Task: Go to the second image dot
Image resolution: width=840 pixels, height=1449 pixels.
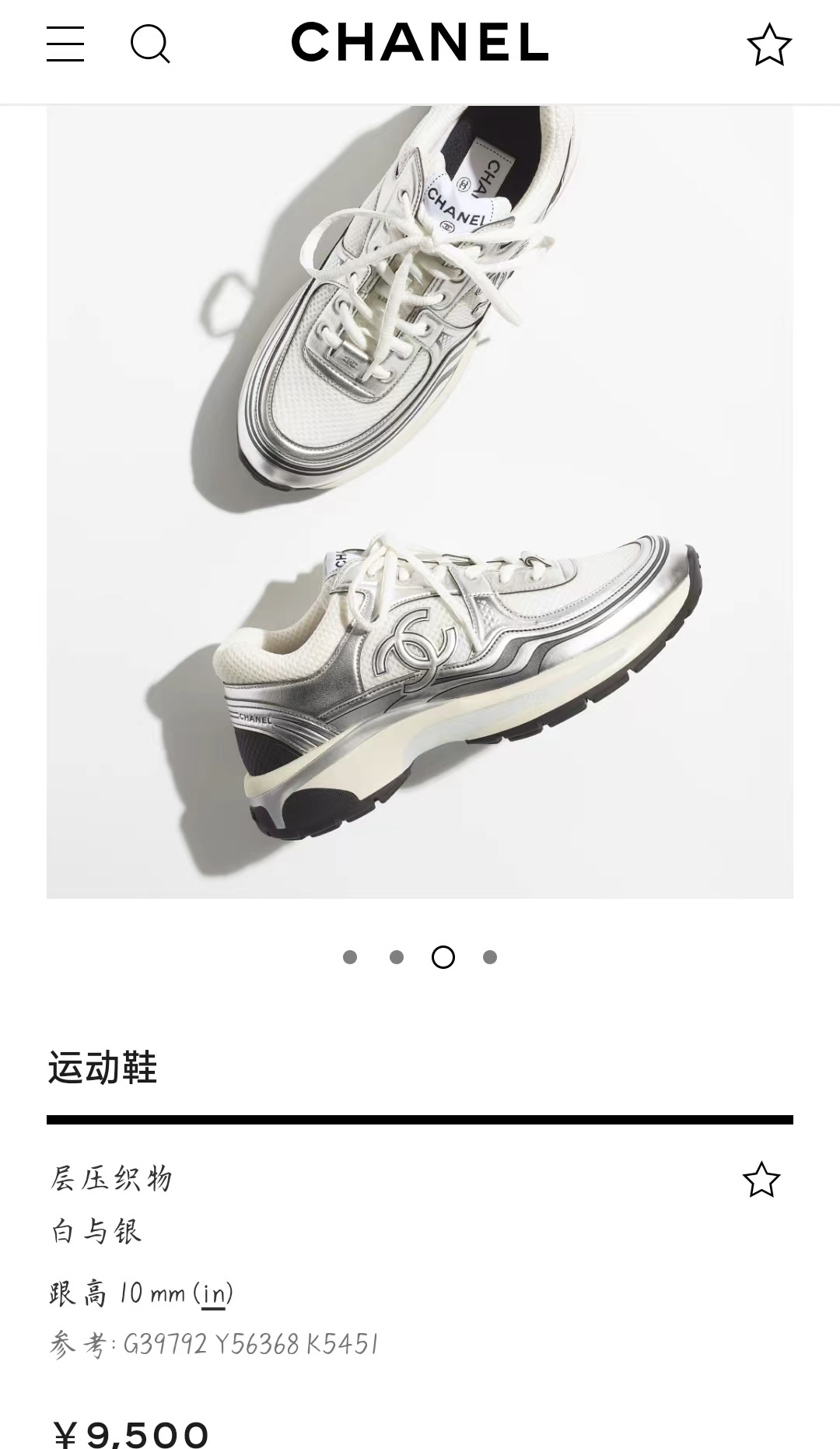Action: coord(397,957)
